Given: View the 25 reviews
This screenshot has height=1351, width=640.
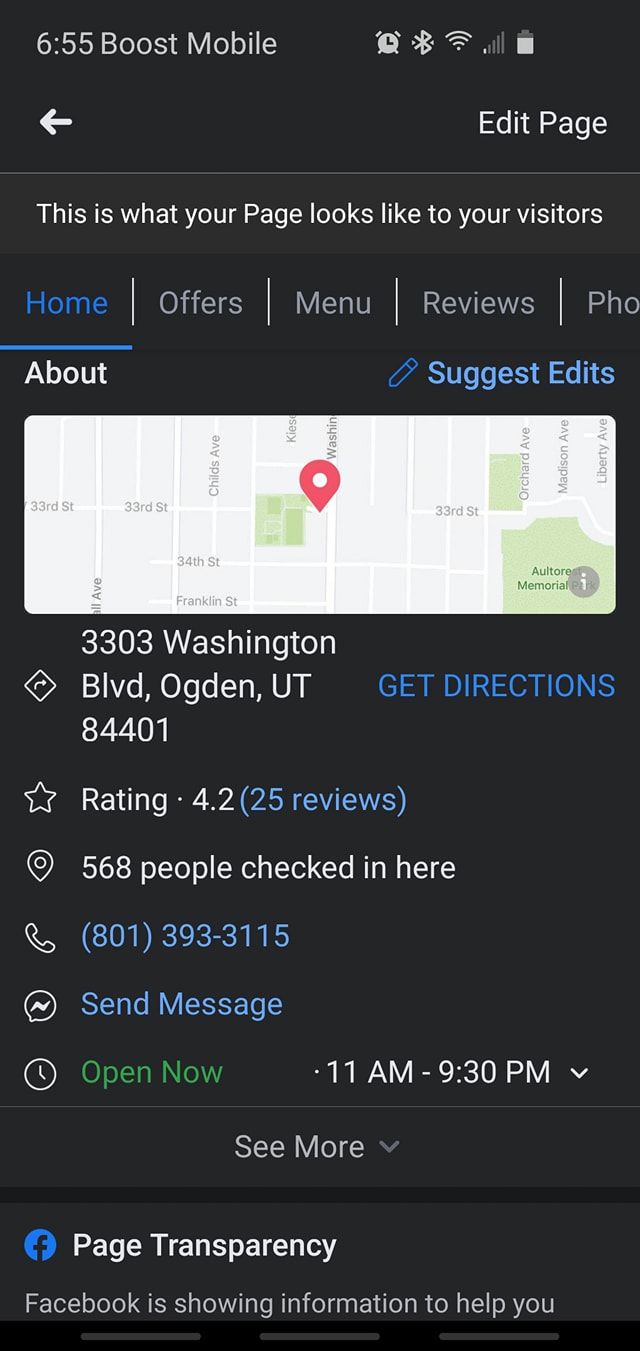Looking at the screenshot, I should pyautogui.click(x=323, y=800).
